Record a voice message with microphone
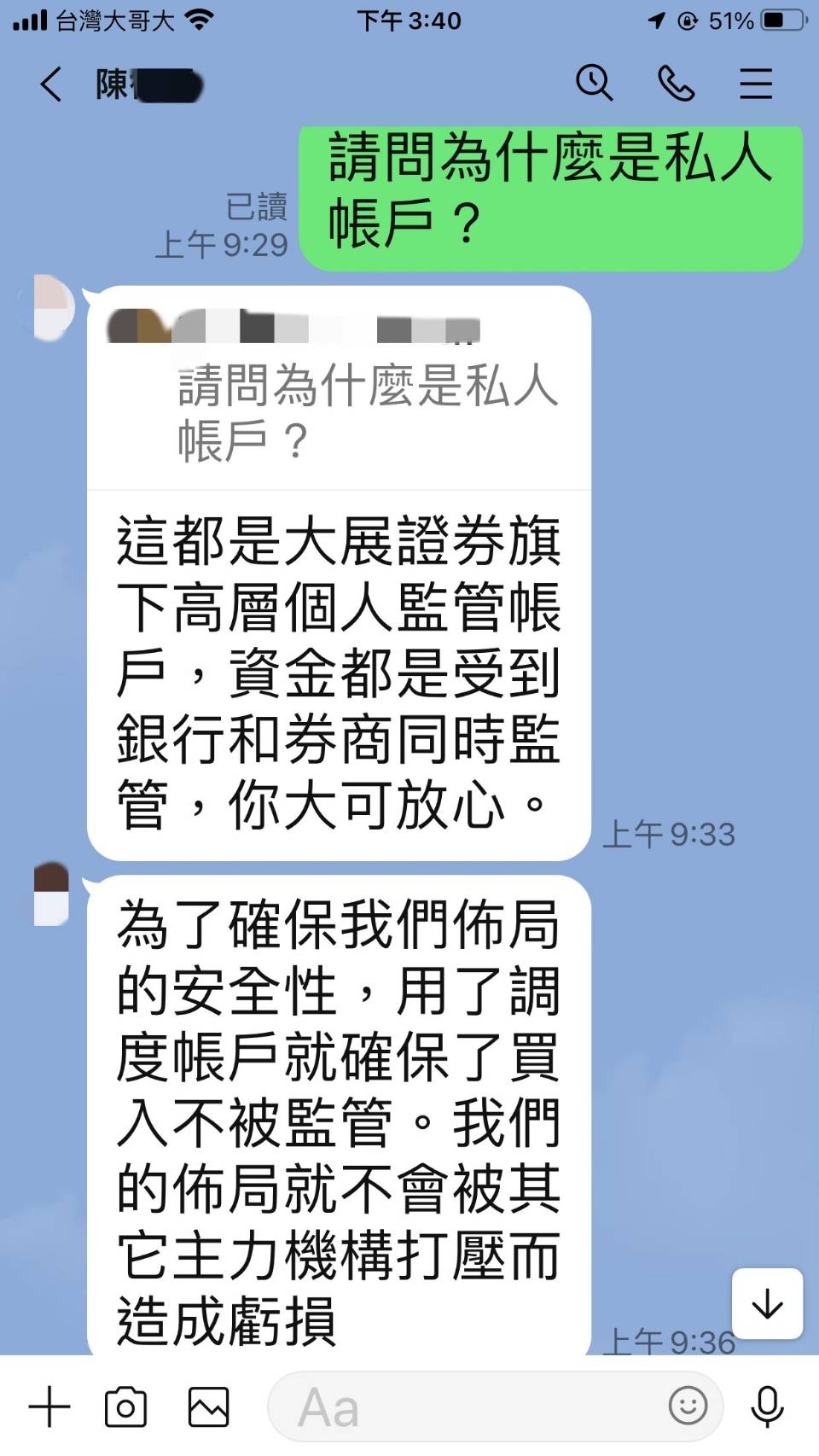819x1456 pixels. [x=767, y=1407]
